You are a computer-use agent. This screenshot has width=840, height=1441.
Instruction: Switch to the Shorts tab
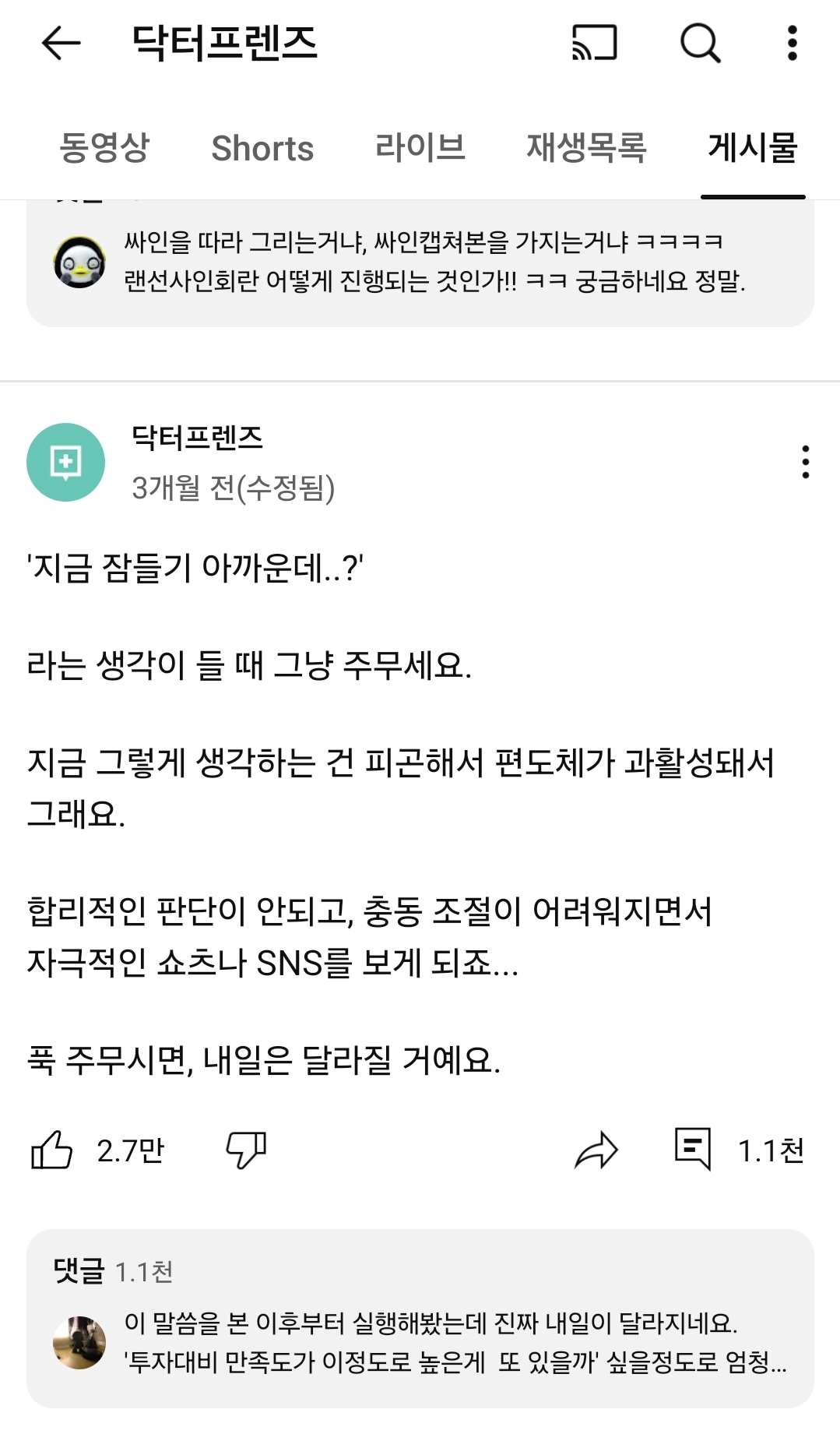[262, 148]
